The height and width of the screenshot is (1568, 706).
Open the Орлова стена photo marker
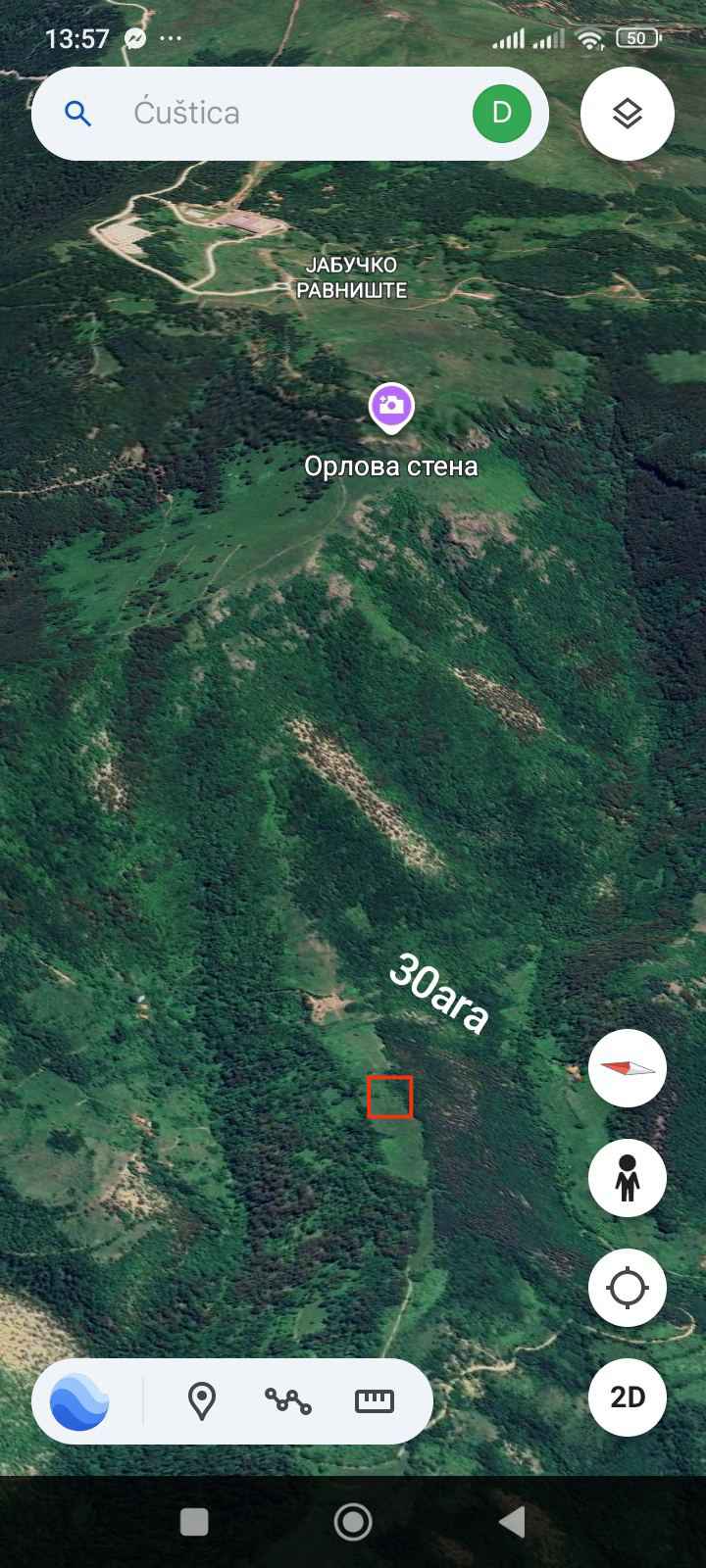[390, 407]
